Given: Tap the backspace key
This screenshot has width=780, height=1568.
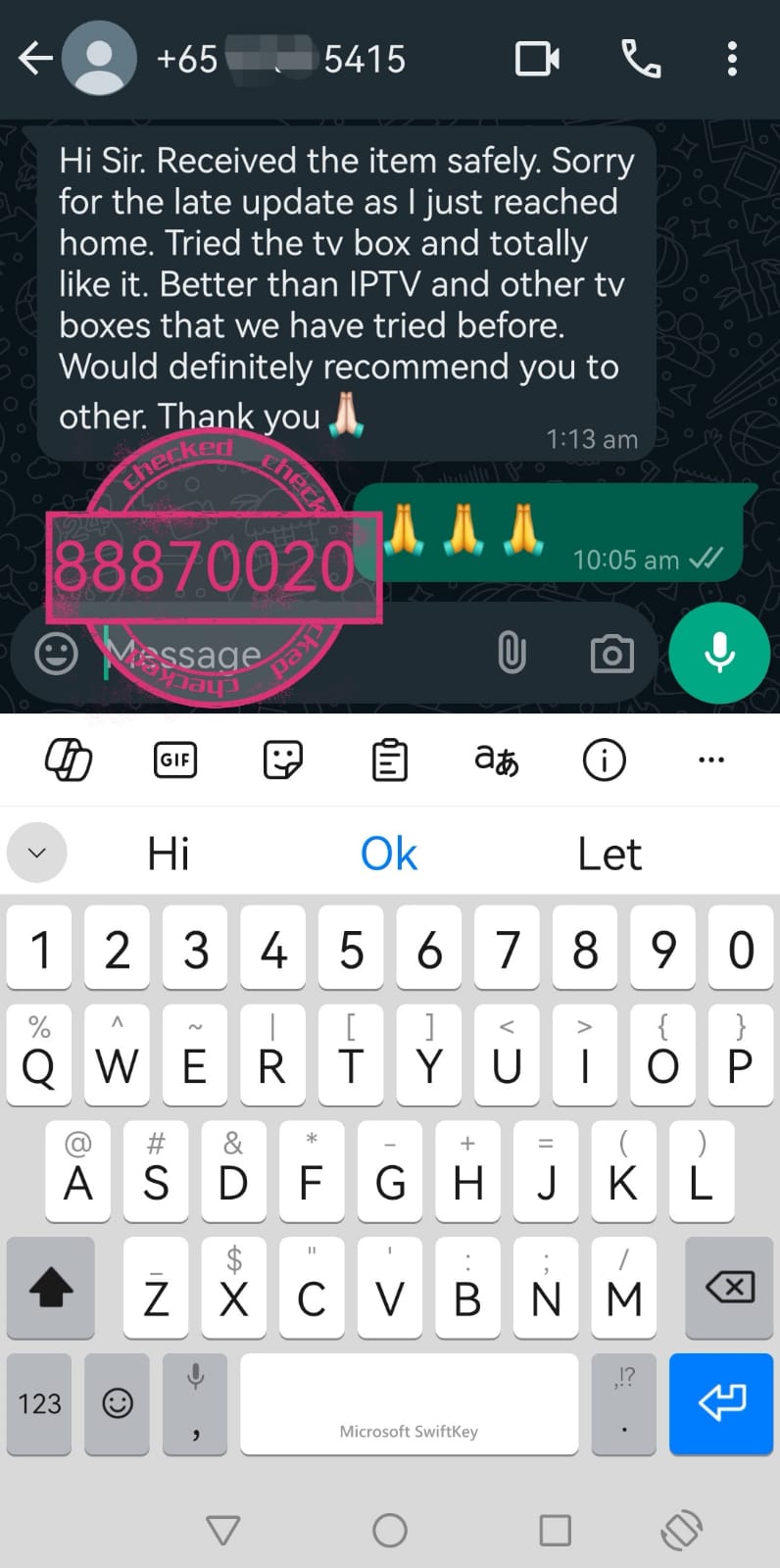Looking at the screenshot, I should 730,1287.
